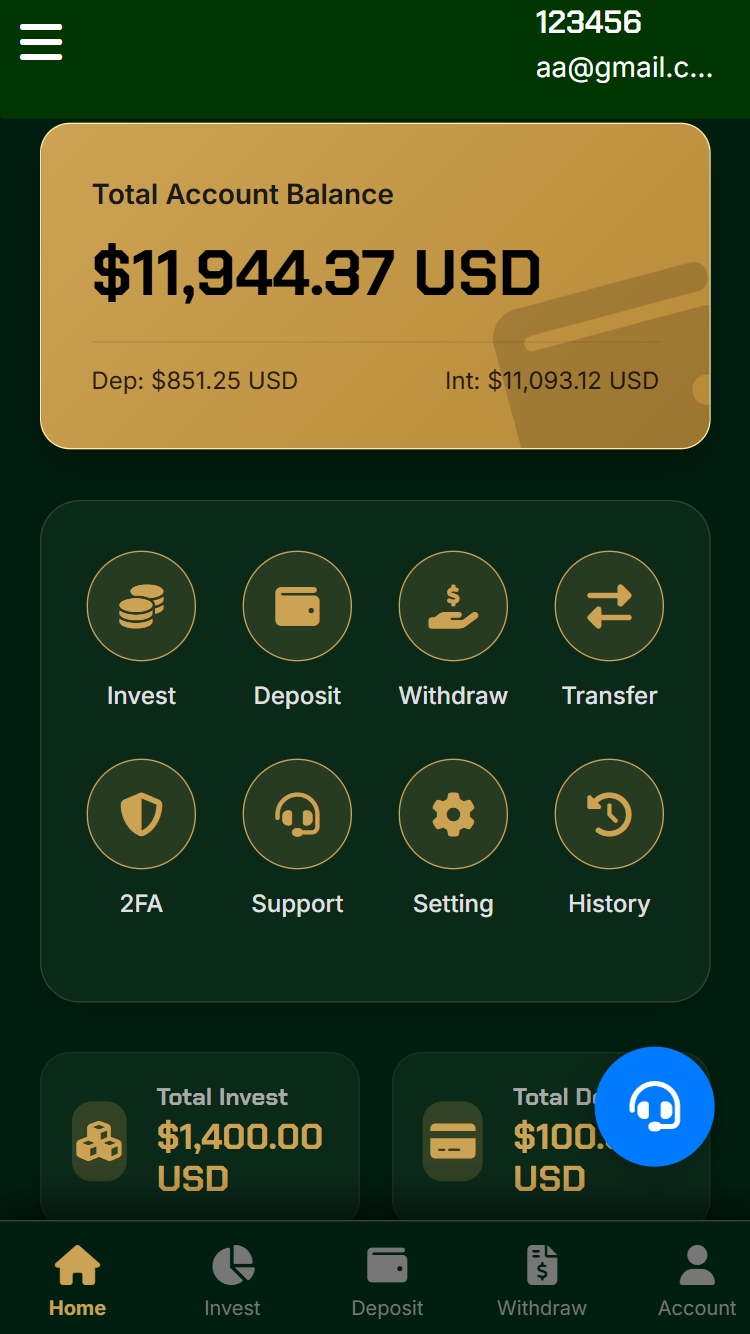Switch to the Withdraw tab in bottom bar
The width and height of the screenshot is (750, 1334).
coord(542,1279)
